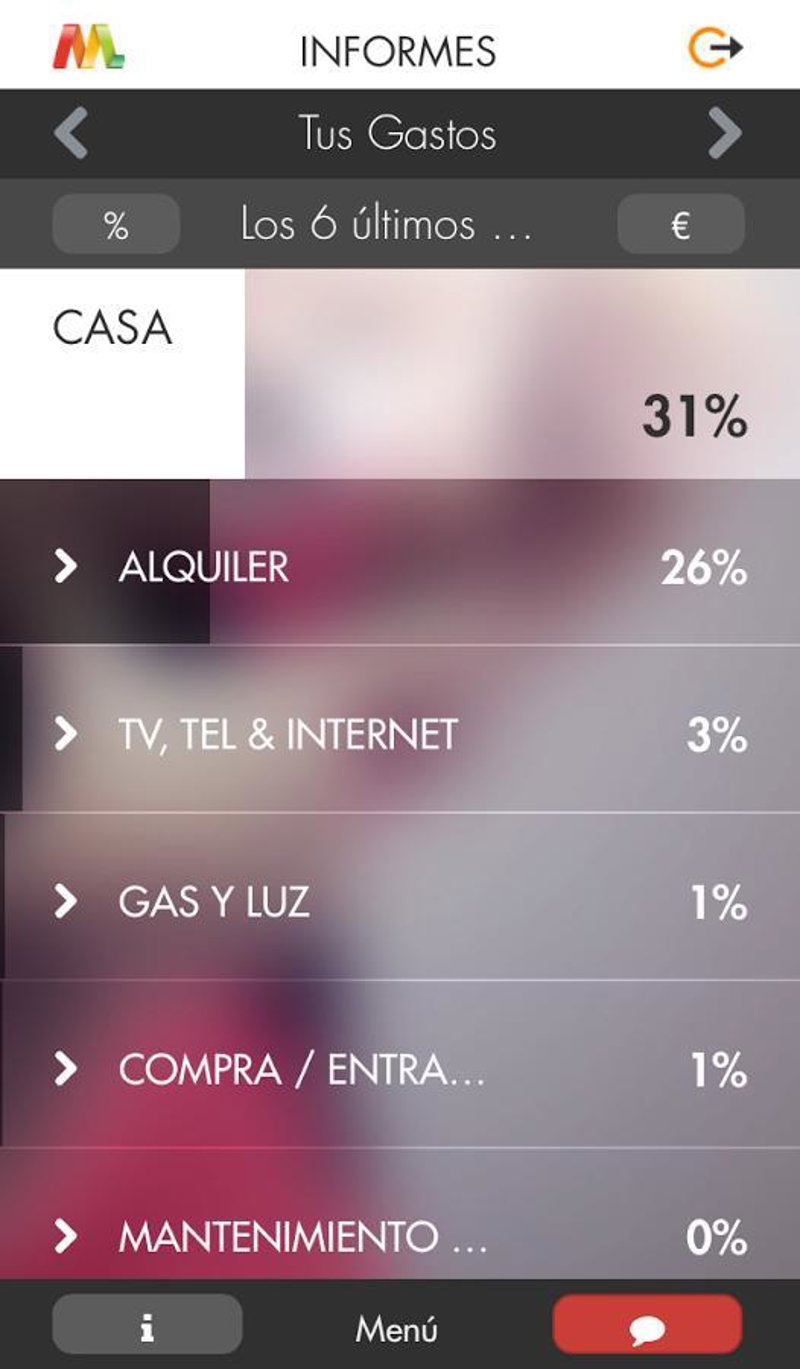
Task: Tap the logout icon in header
Action: click(715, 48)
